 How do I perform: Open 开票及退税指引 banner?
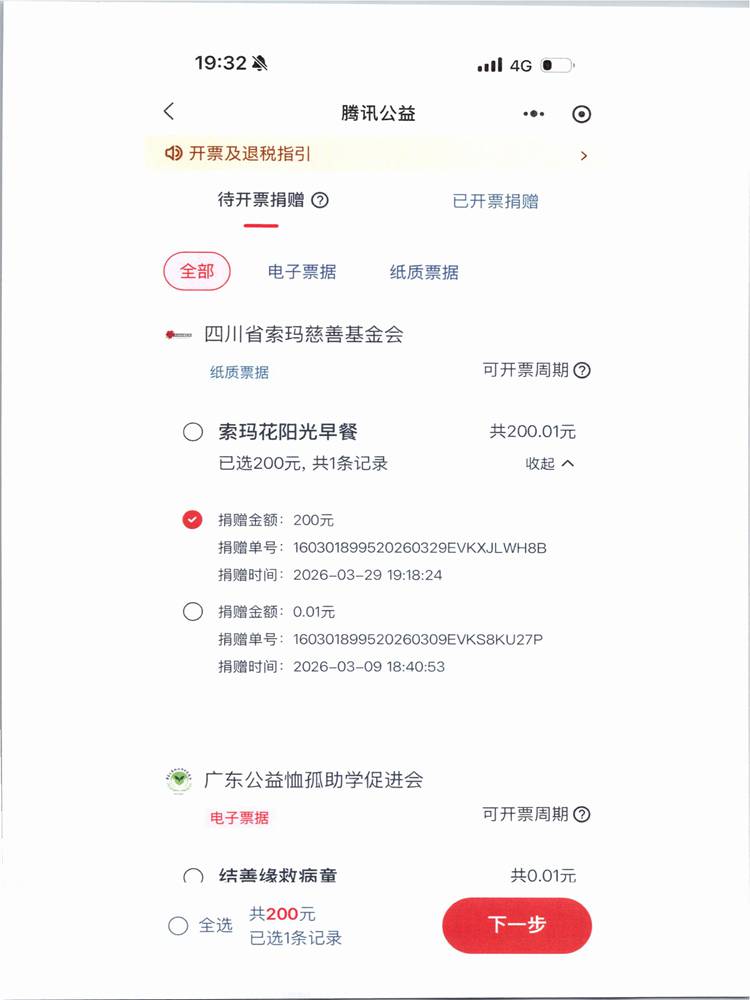pyautogui.click(x=375, y=154)
